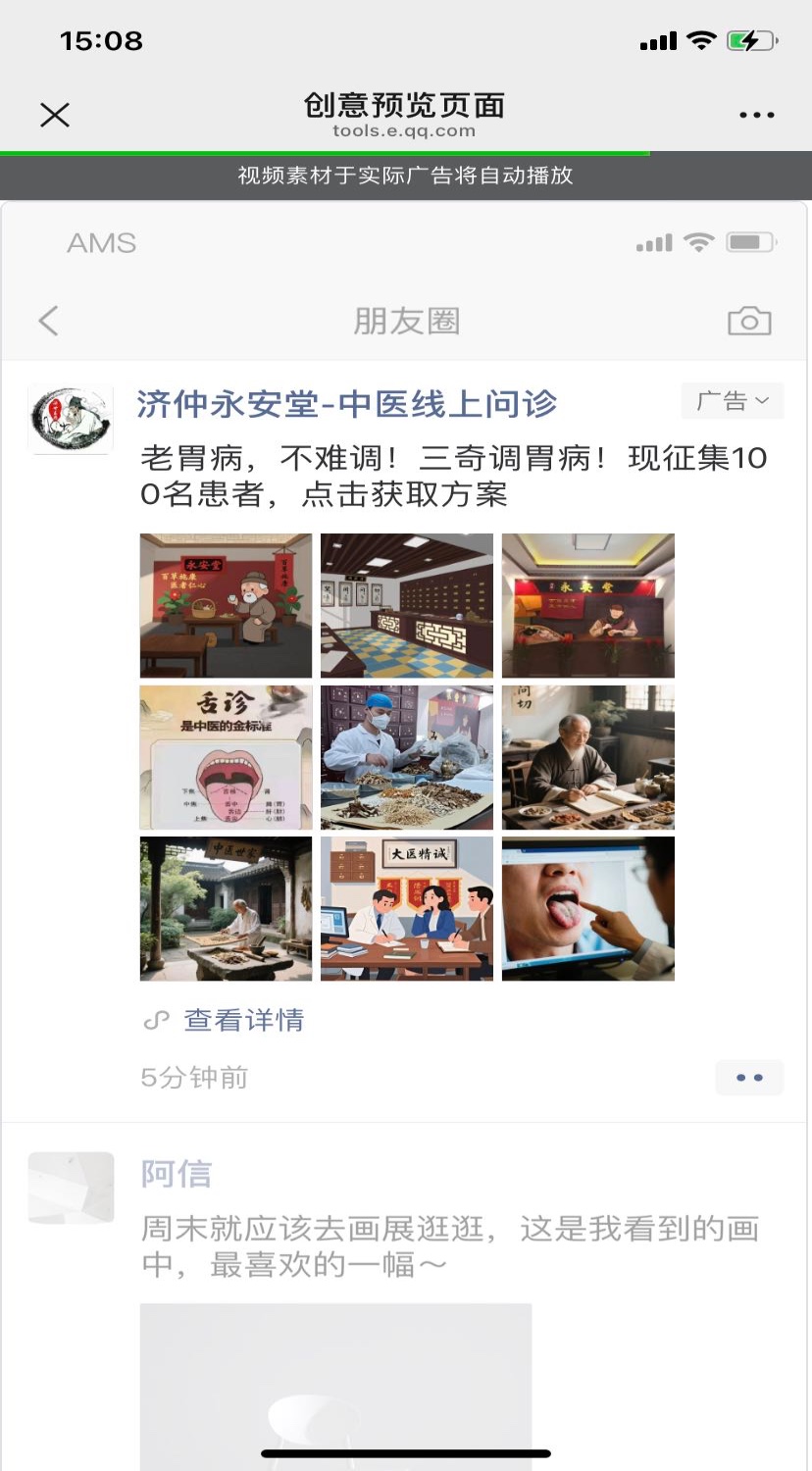Open the cartoon doctor 永安堂 image
The image size is (812, 1471).
point(226,605)
